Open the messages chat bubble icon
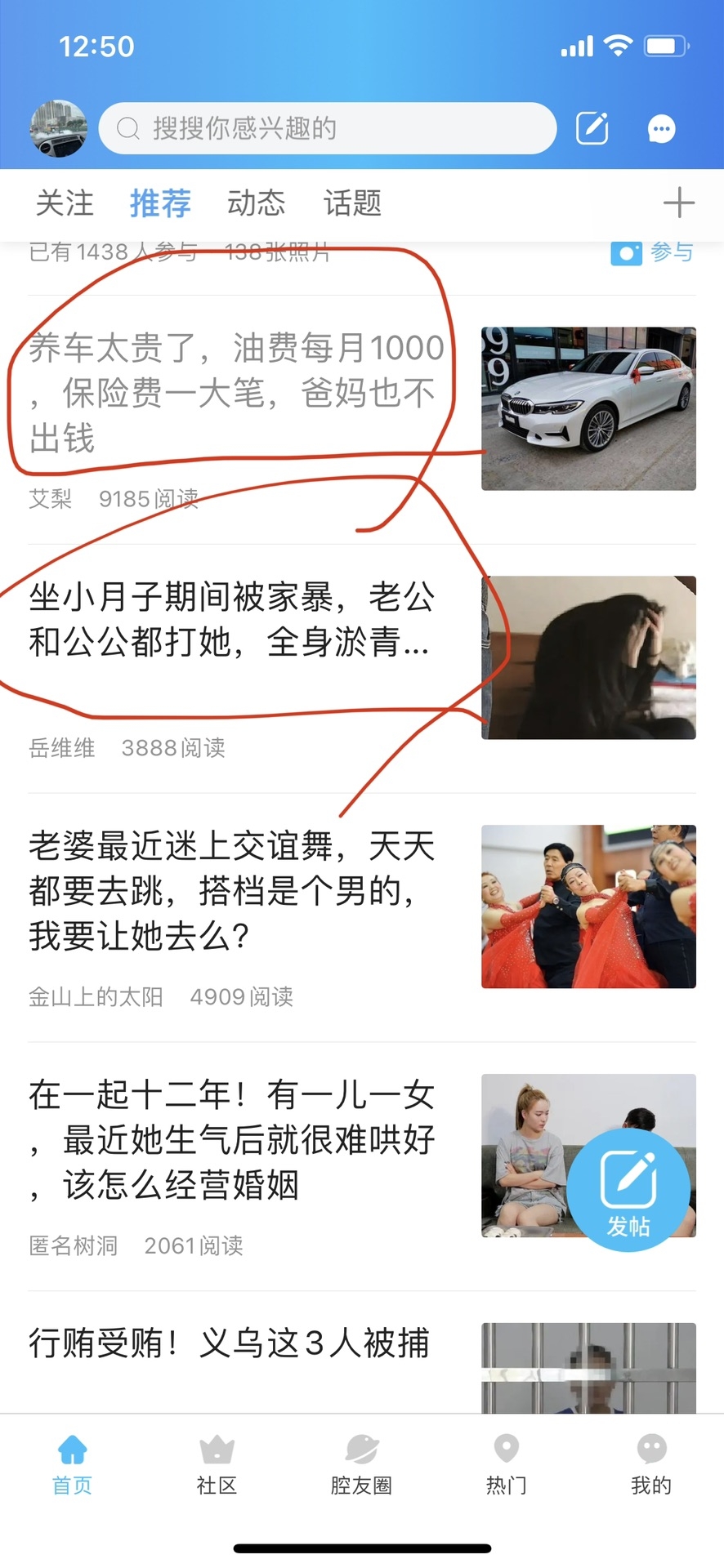The image size is (724, 1568). [661, 128]
